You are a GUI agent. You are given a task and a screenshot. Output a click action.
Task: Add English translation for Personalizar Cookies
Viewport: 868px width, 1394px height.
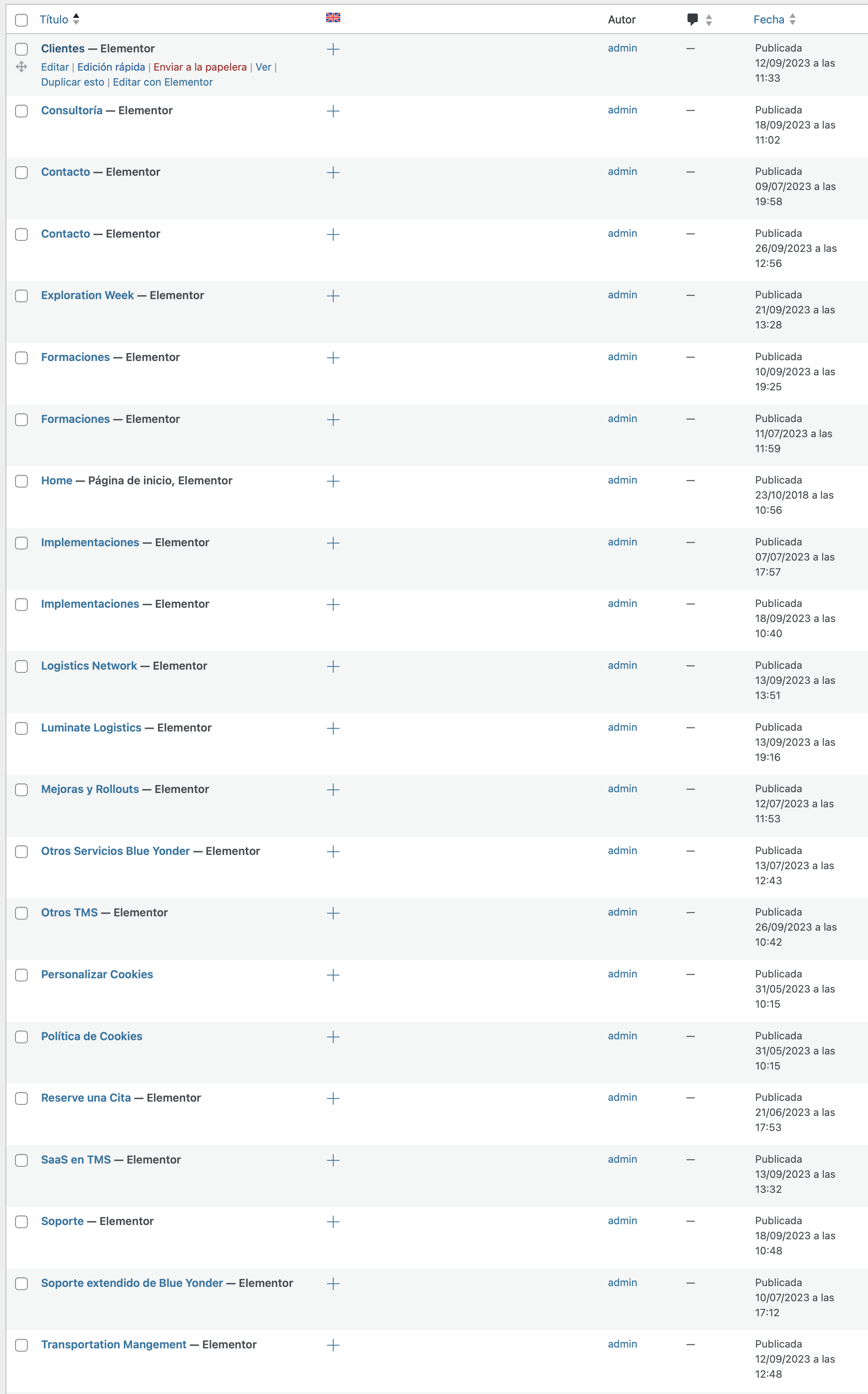(x=333, y=975)
